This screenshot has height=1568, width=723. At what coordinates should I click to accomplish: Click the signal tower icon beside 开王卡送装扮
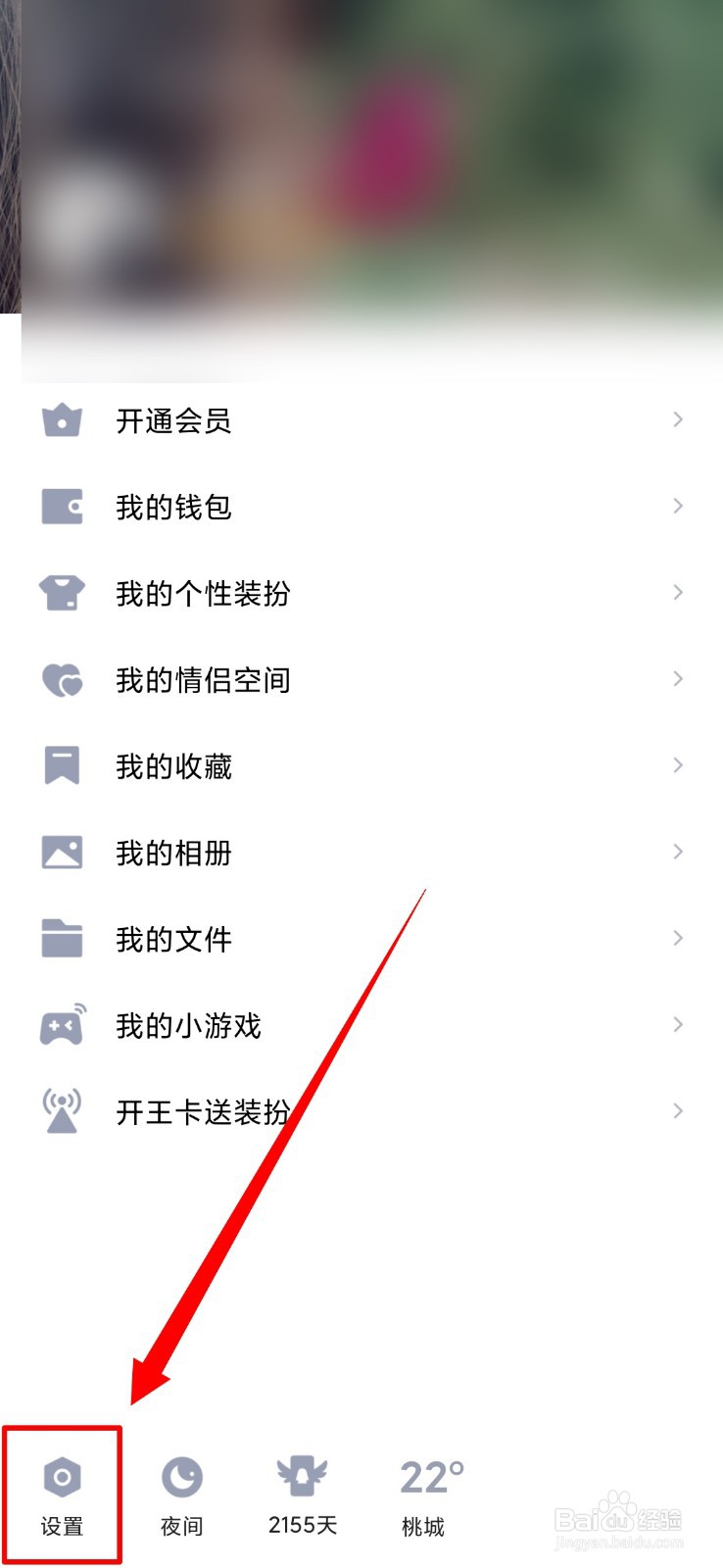click(x=62, y=1110)
